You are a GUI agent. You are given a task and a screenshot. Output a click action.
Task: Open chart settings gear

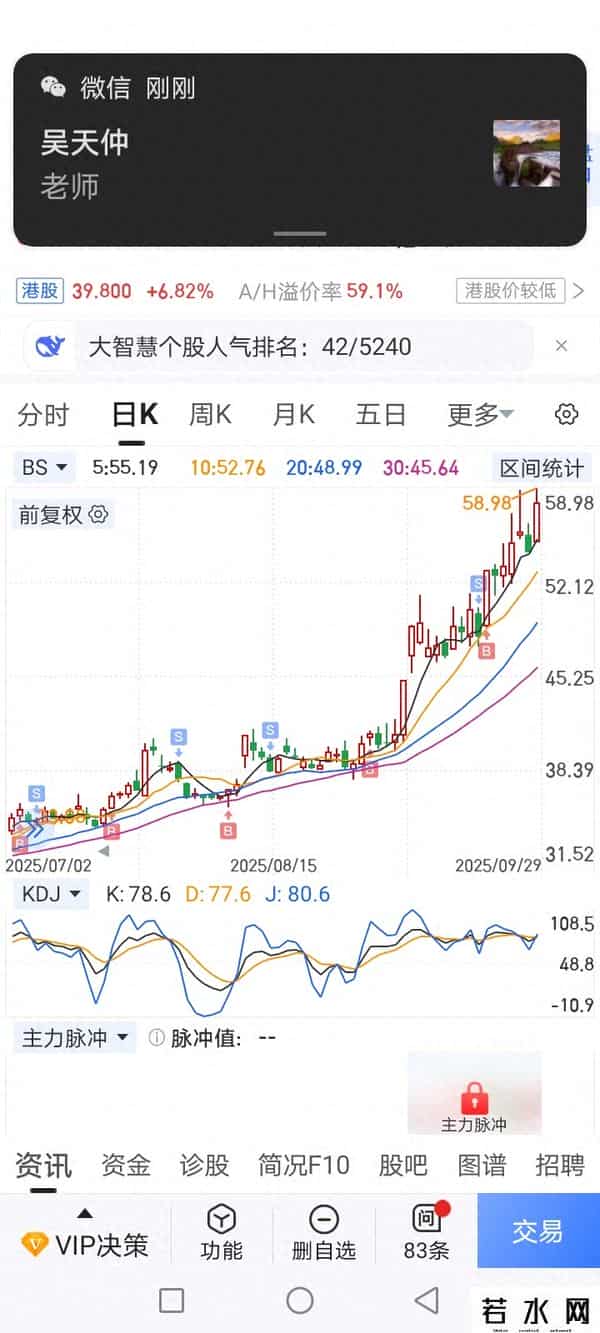(x=566, y=414)
